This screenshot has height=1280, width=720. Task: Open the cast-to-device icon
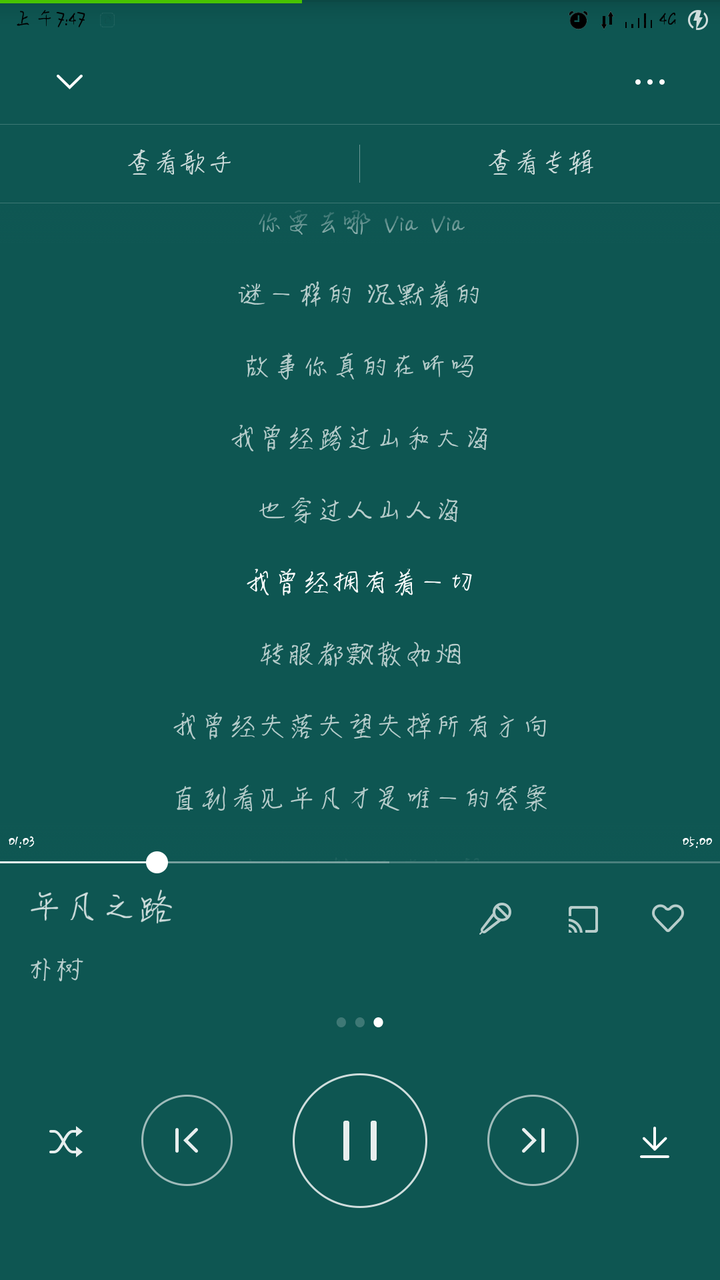tap(583, 918)
